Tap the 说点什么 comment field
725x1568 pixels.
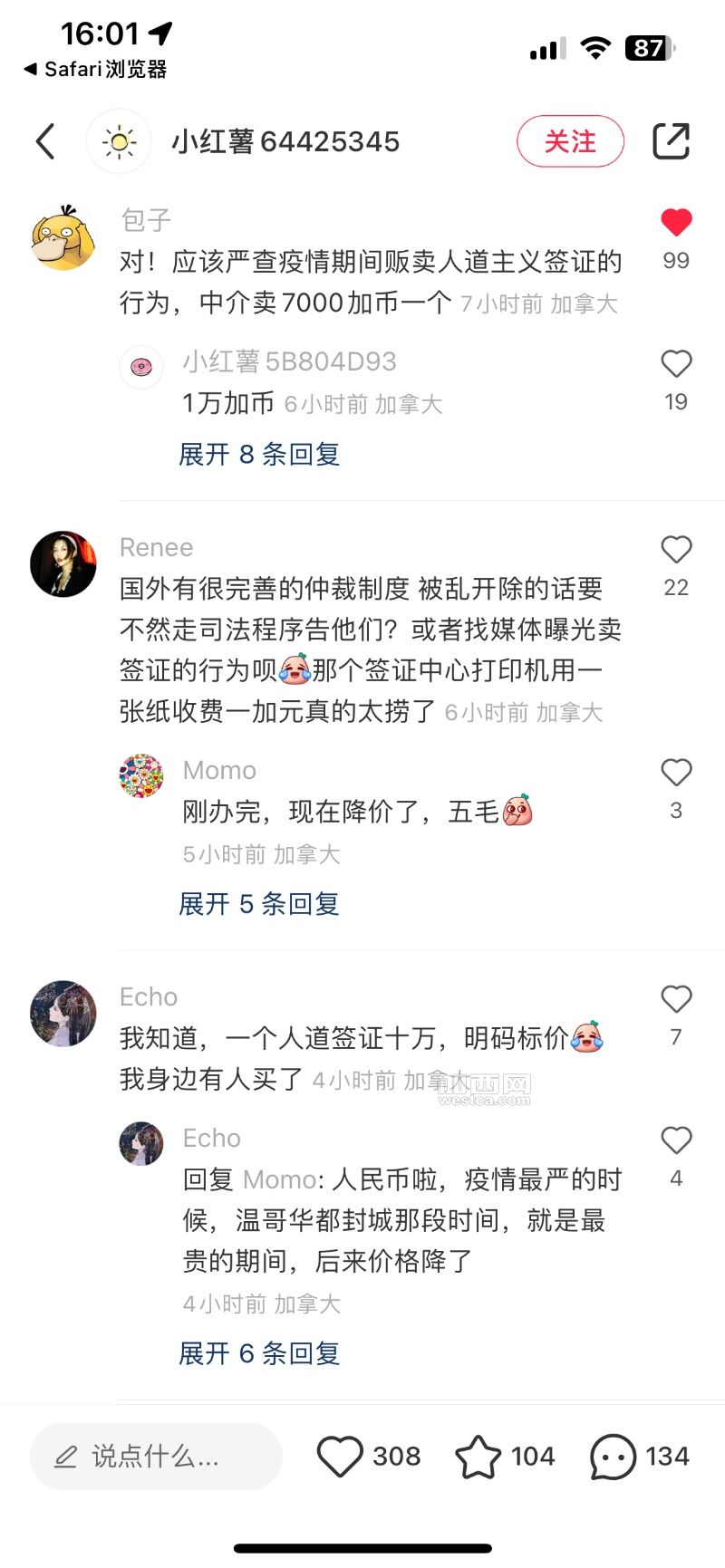click(156, 1457)
